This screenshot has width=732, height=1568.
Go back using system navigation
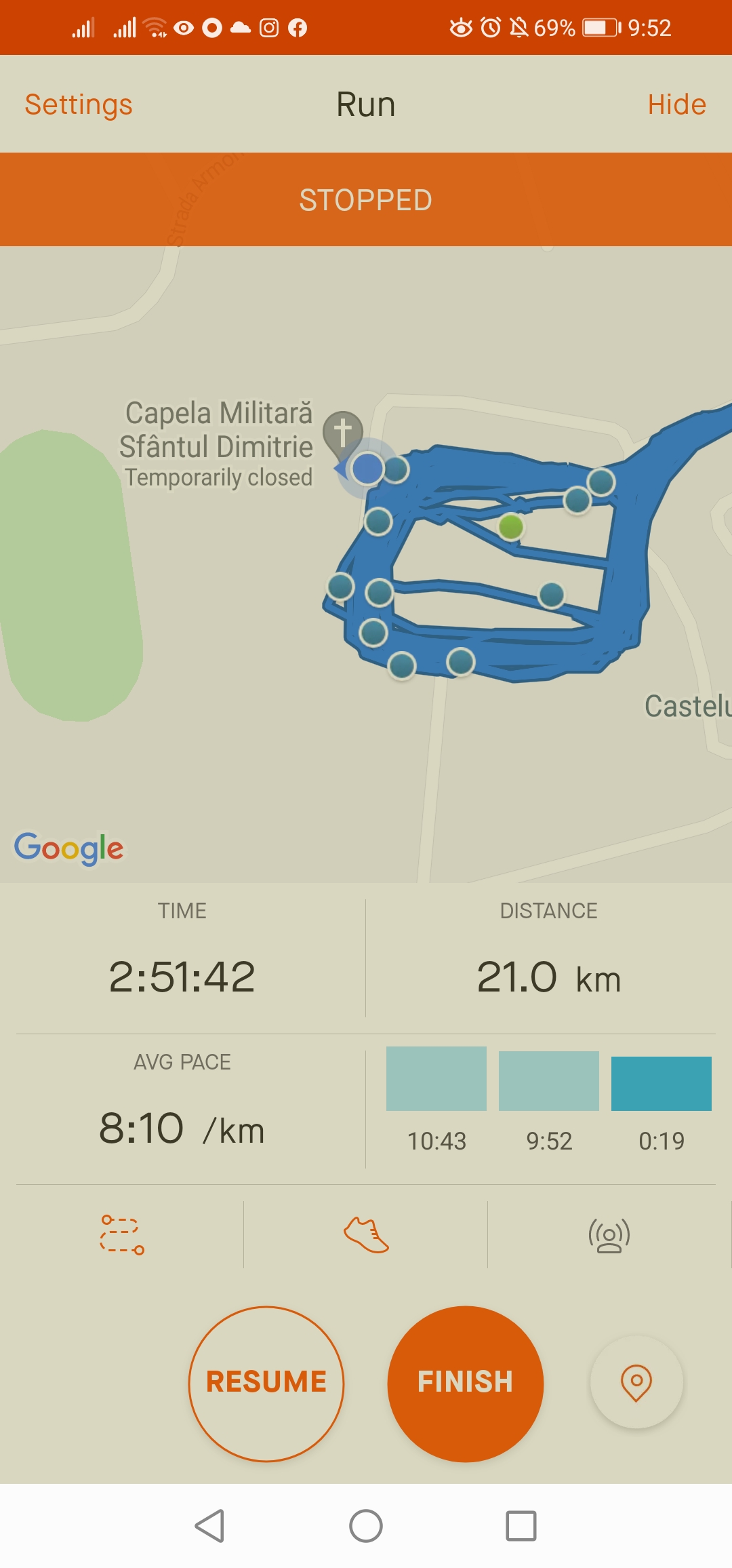click(x=209, y=1526)
